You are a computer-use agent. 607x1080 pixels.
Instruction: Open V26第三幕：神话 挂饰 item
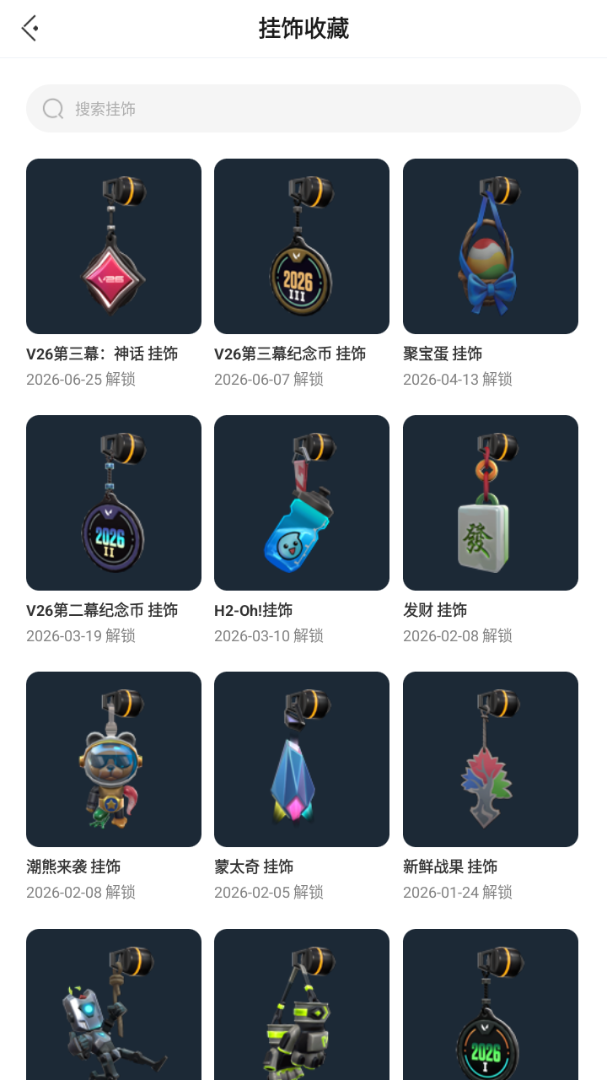pyautogui.click(x=114, y=247)
